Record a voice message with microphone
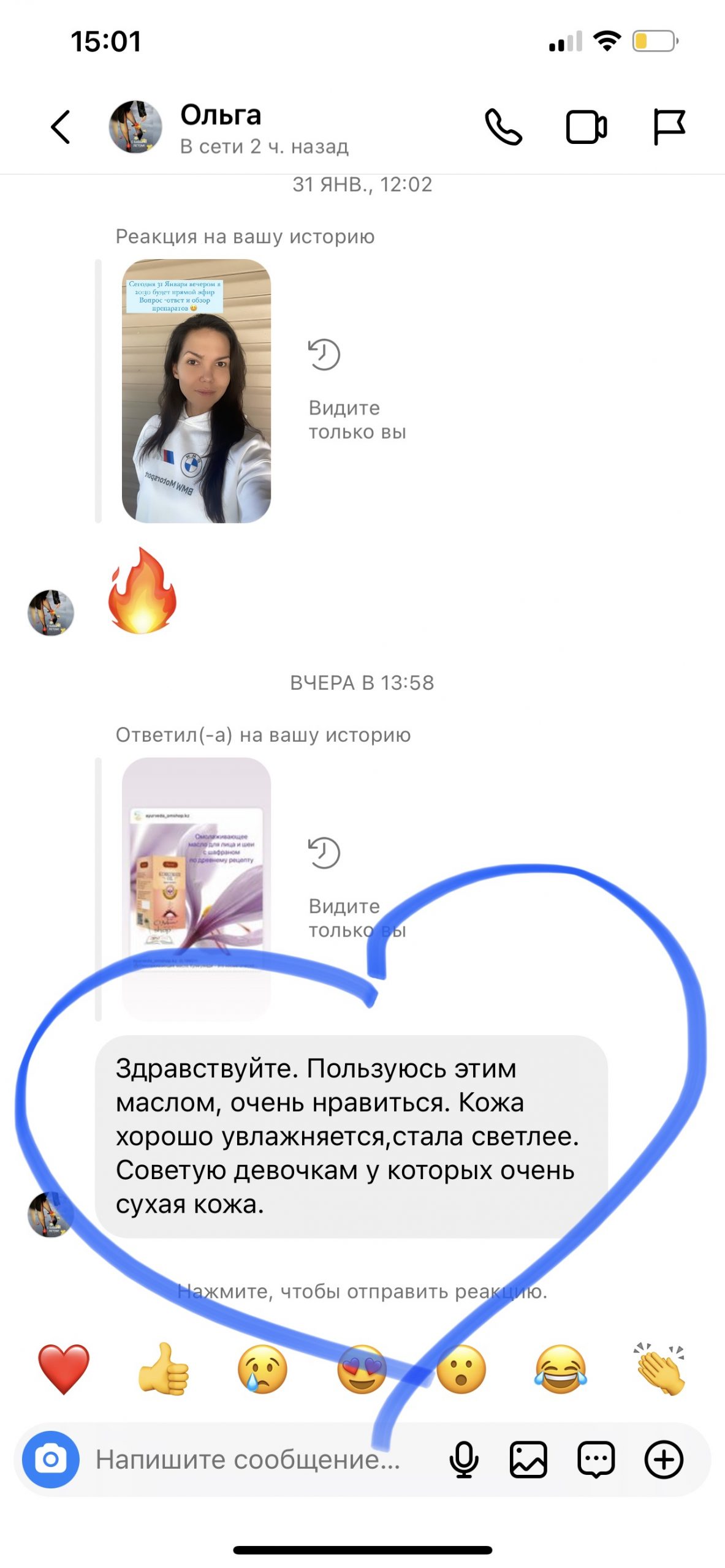725x1568 pixels. tap(464, 1460)
